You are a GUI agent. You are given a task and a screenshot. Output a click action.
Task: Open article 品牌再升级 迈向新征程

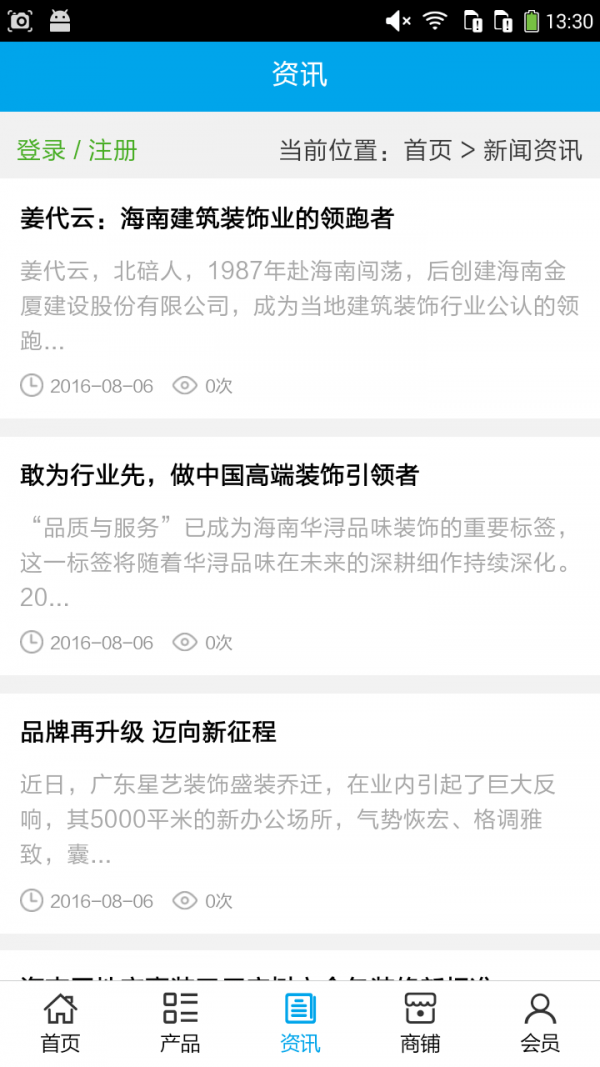[x=148, y=732]
